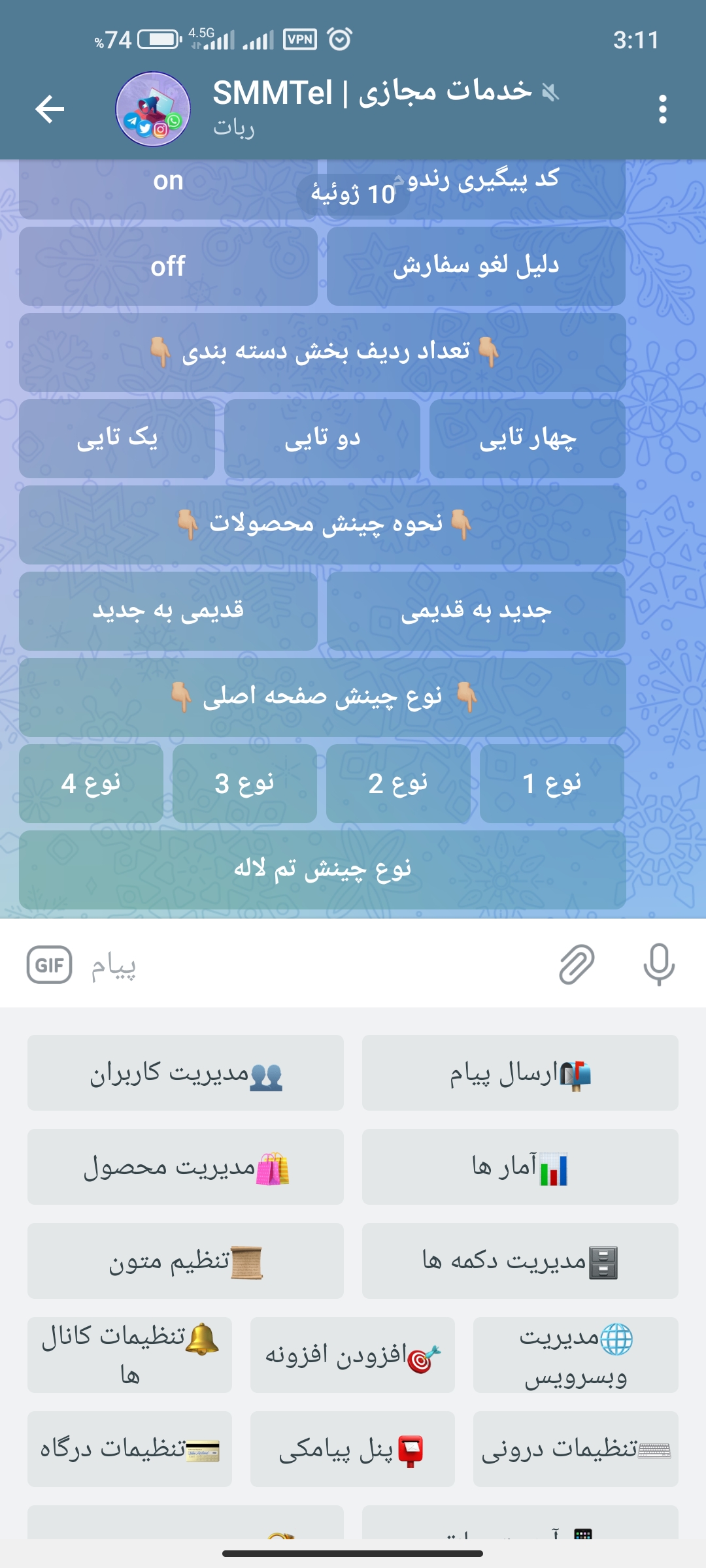Go back from the SMMTel chat
Viewport: 706px width, 1568px height.
[x=50, y=108]
